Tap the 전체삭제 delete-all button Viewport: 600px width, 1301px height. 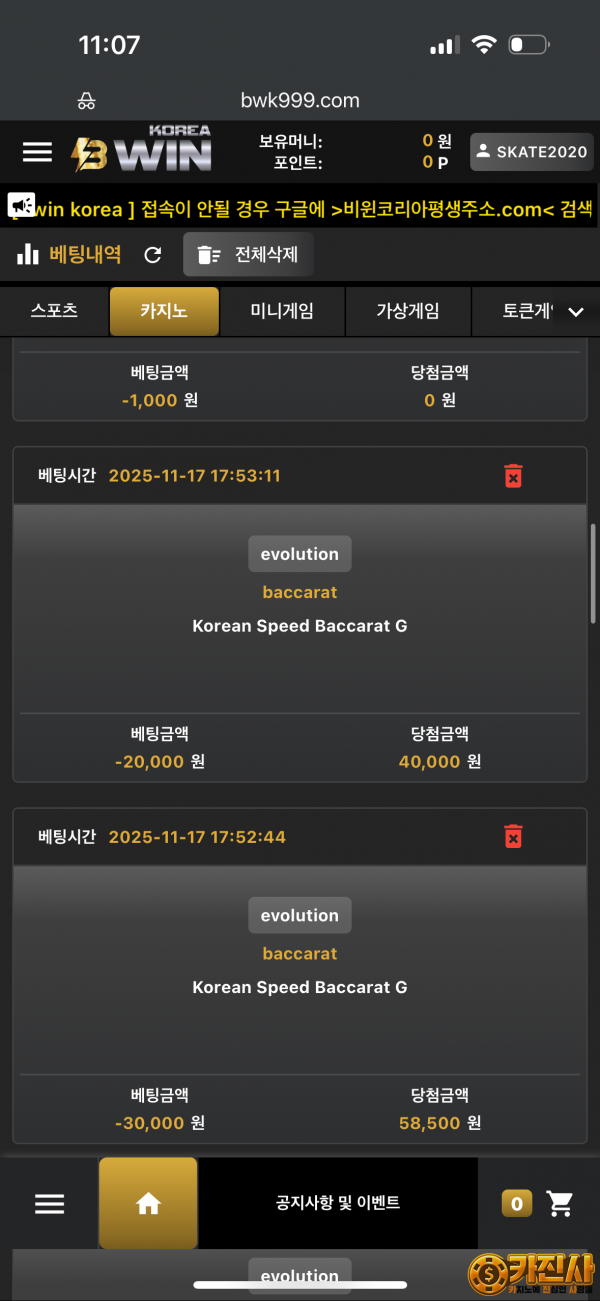248,255
